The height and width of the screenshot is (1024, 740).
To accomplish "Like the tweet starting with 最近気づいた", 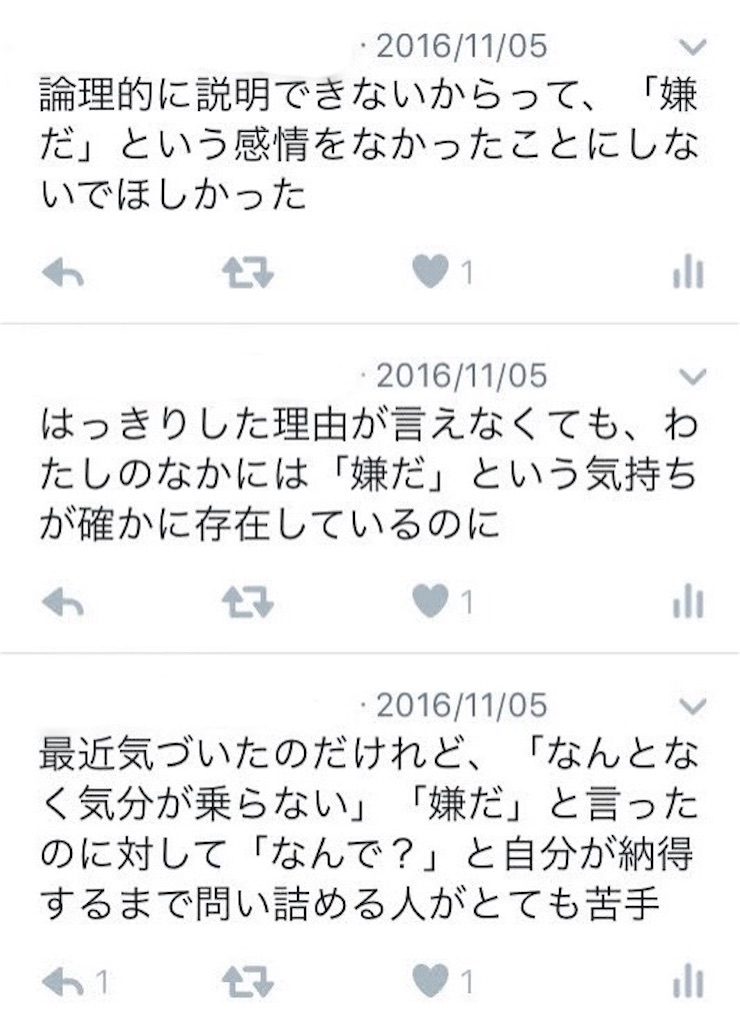I will tap(431, 982).
